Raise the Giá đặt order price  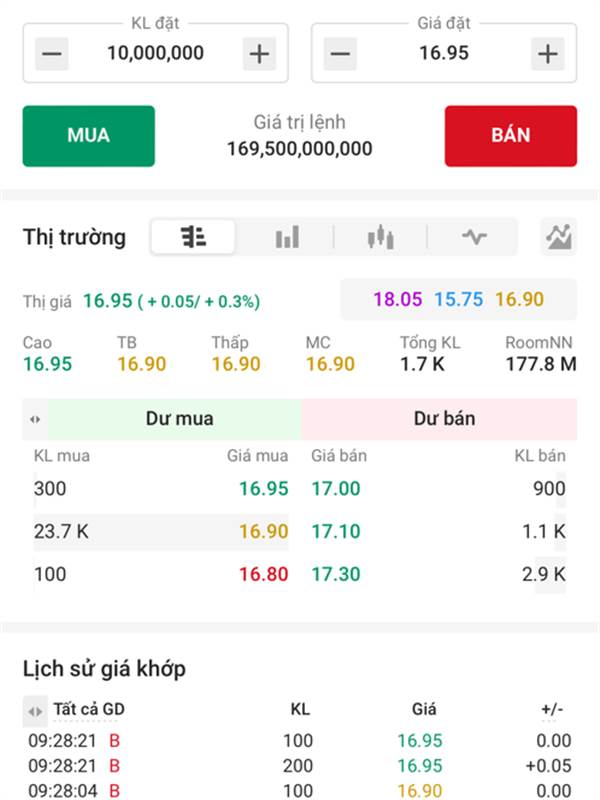(x=547, y=54)
